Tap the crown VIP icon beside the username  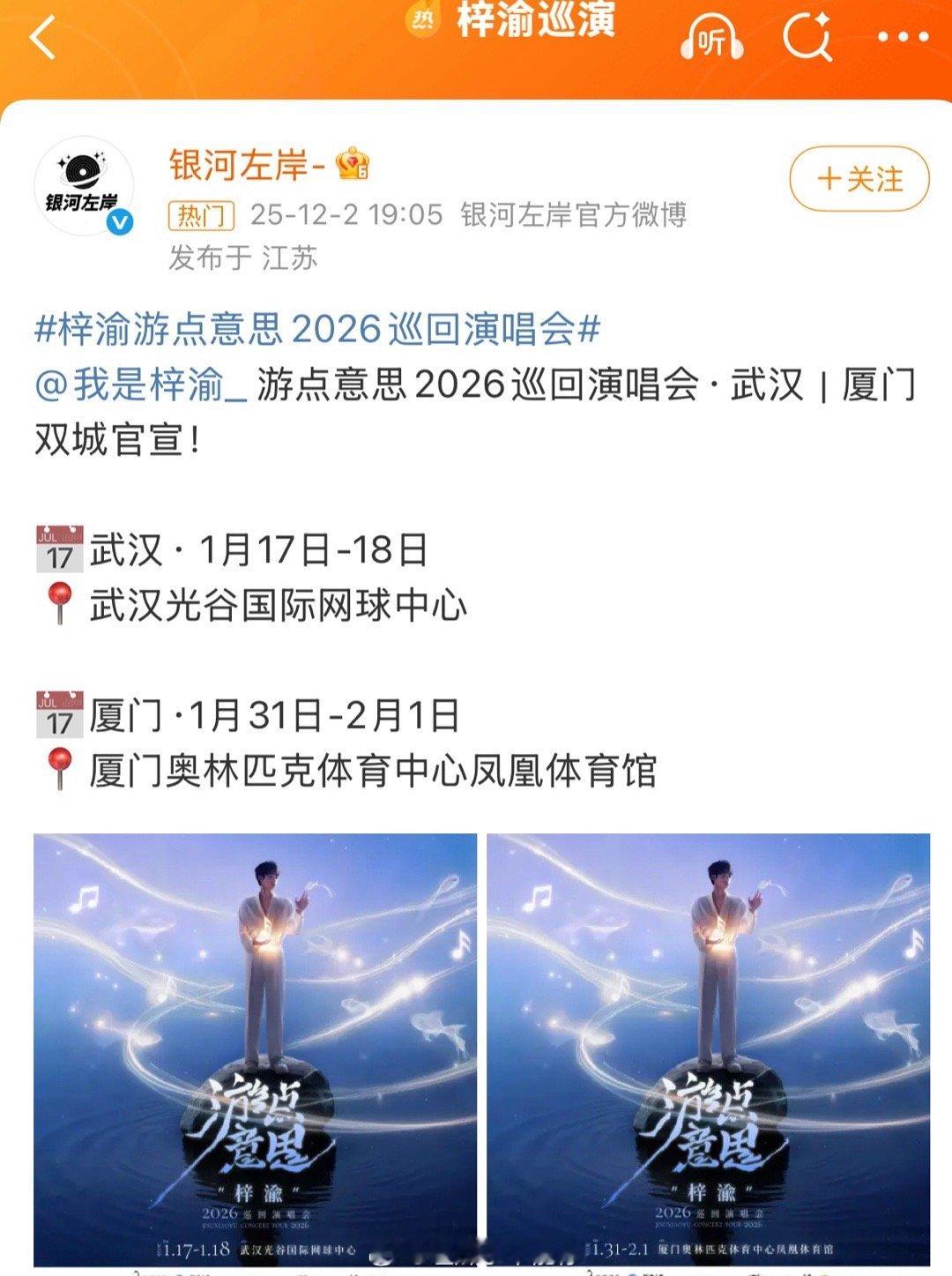coord(352,163)
